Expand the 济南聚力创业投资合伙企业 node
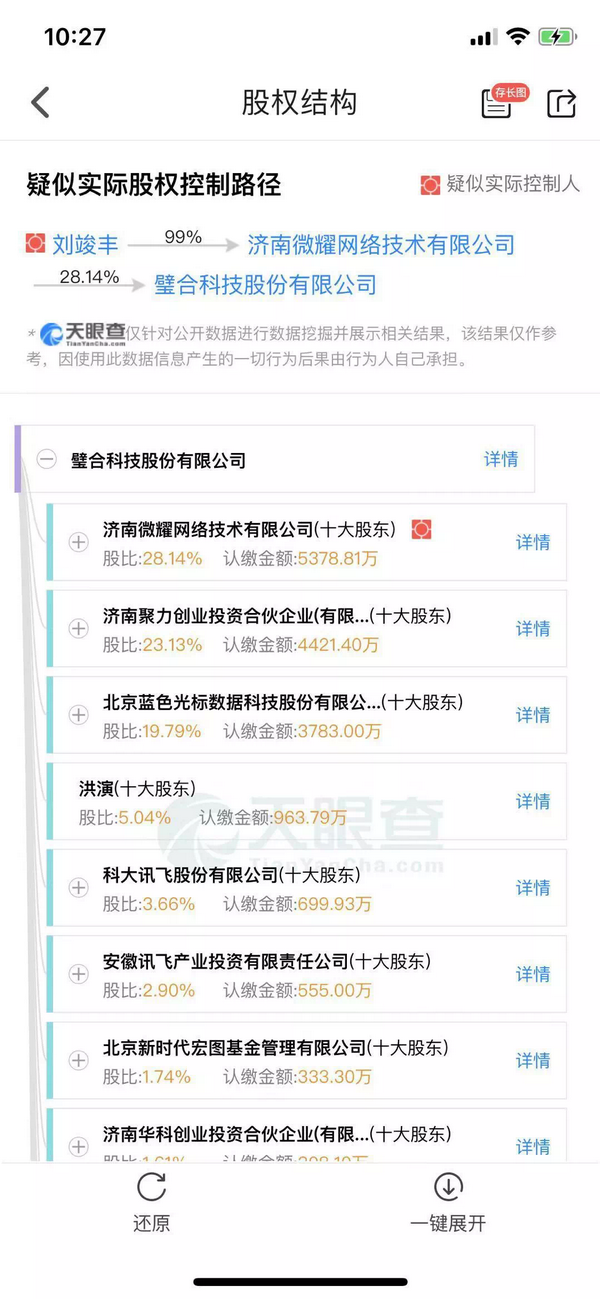Viewport: 600px width, 1299px height. [78, 628]
